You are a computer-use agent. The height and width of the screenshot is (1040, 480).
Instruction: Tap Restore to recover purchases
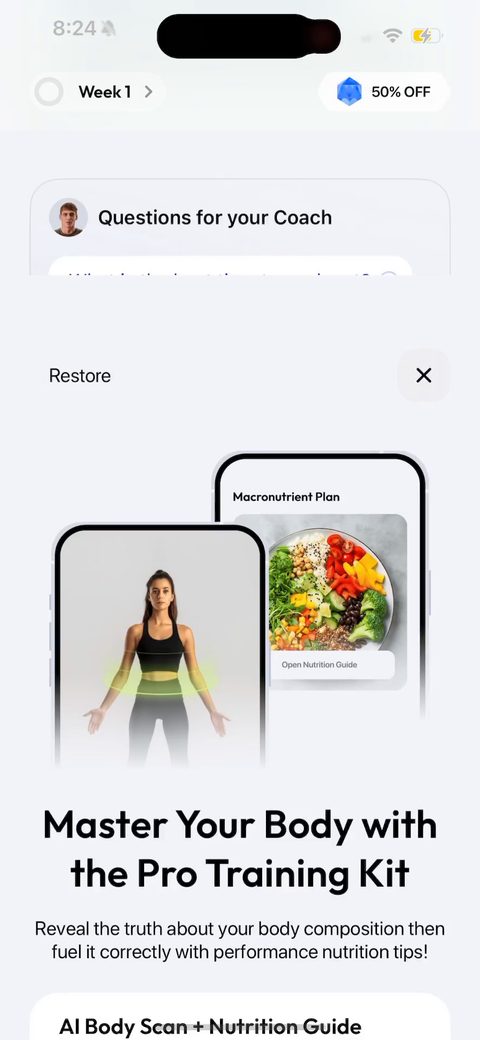point(80,376)
